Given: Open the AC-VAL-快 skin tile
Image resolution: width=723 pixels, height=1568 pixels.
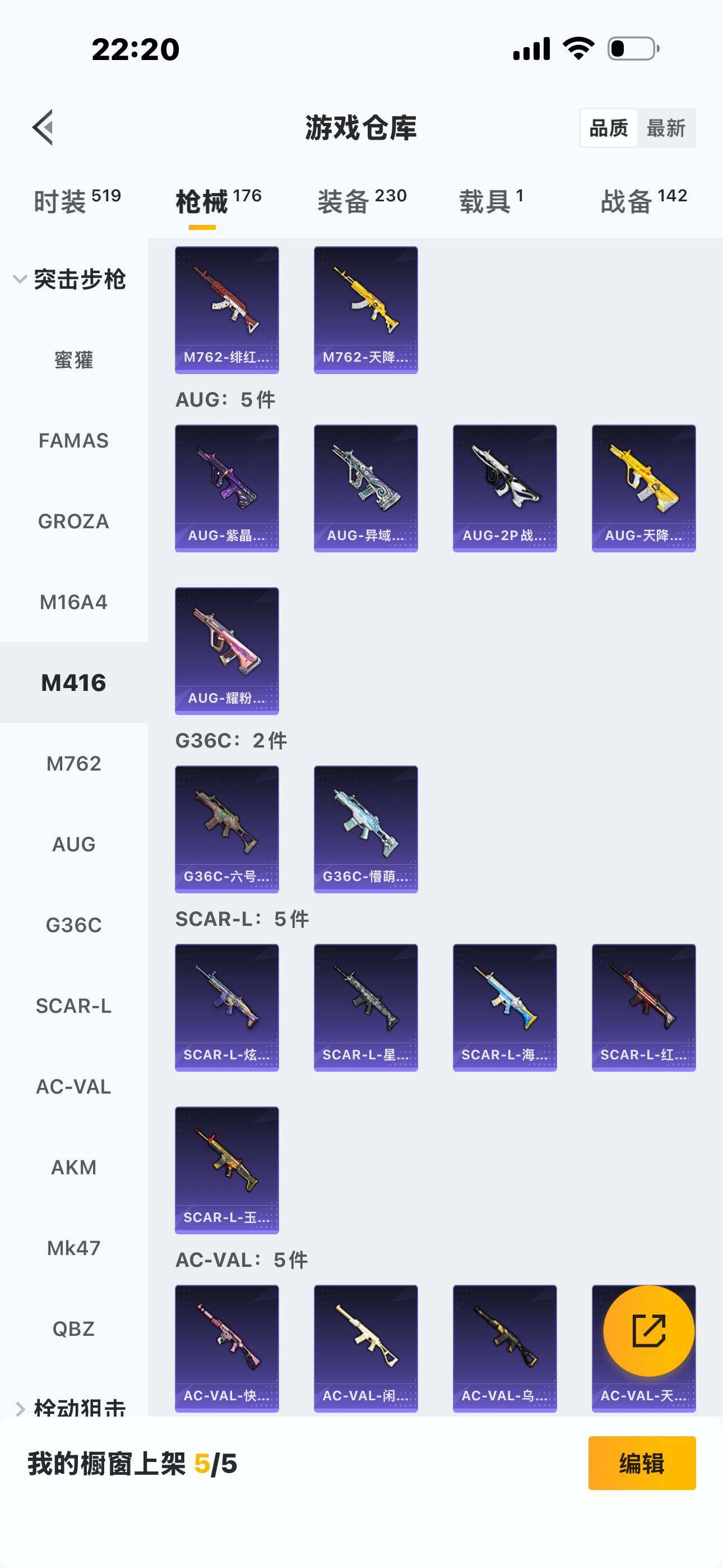Looking at the screenshot, I should (227, 1348).
